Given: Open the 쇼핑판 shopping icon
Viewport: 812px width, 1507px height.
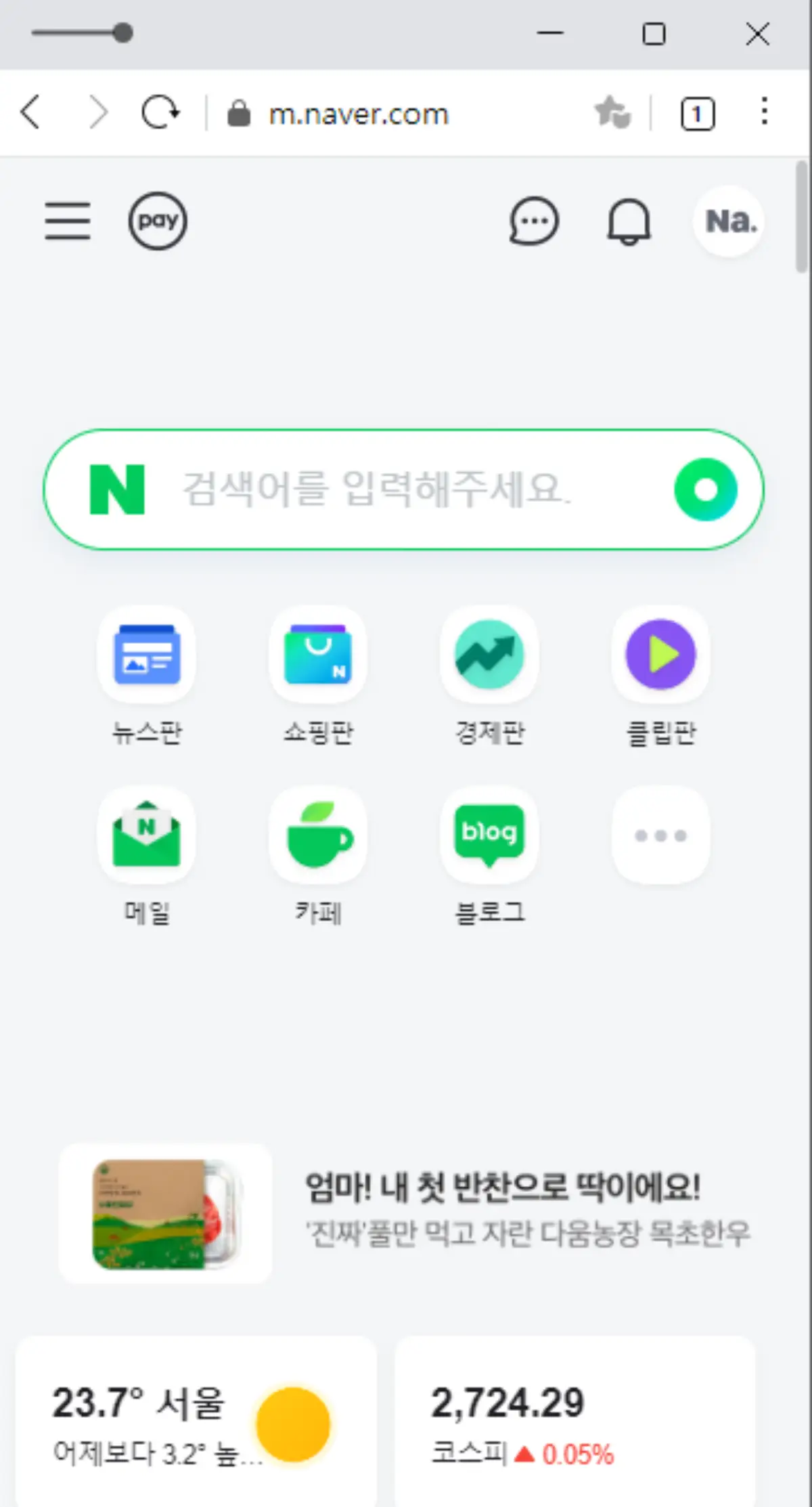Looking at the screenshot, I should 318,655.
